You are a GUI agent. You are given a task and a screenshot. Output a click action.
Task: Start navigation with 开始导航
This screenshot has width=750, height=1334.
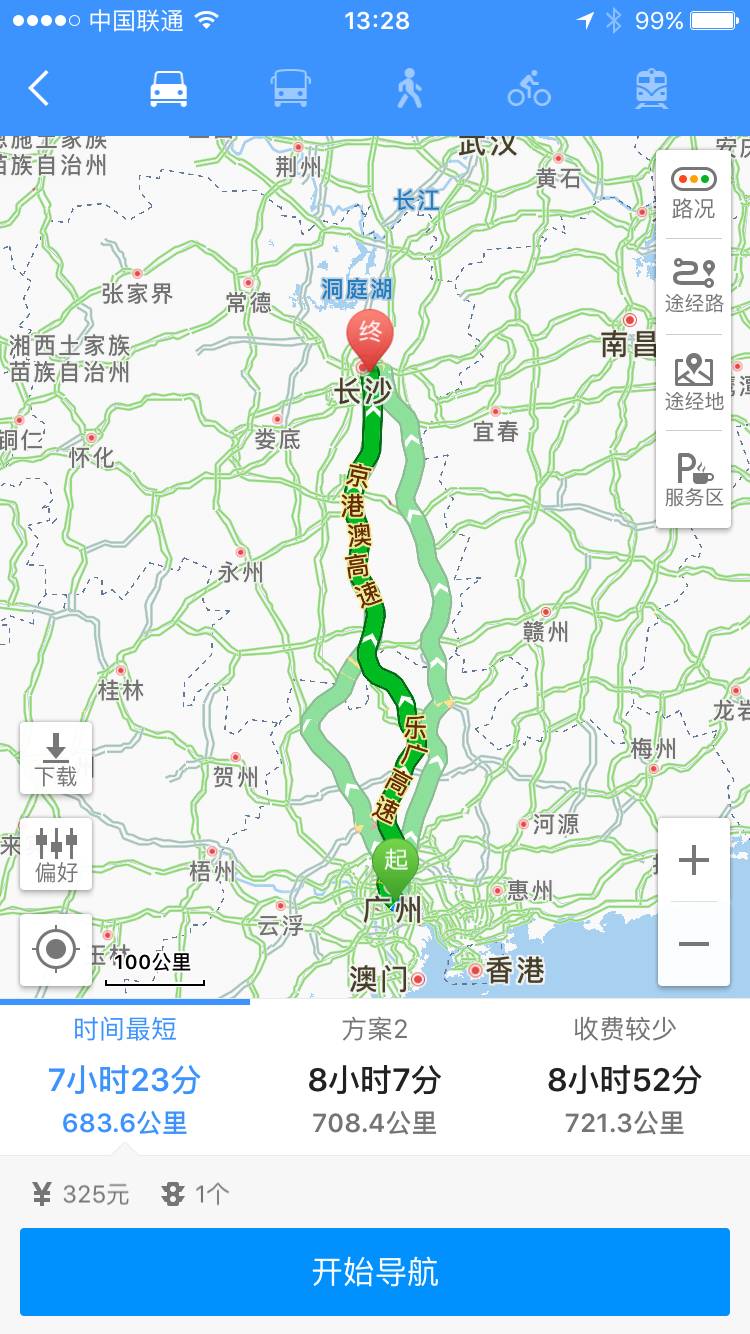pyautogui.click(x=375, y=1272)
